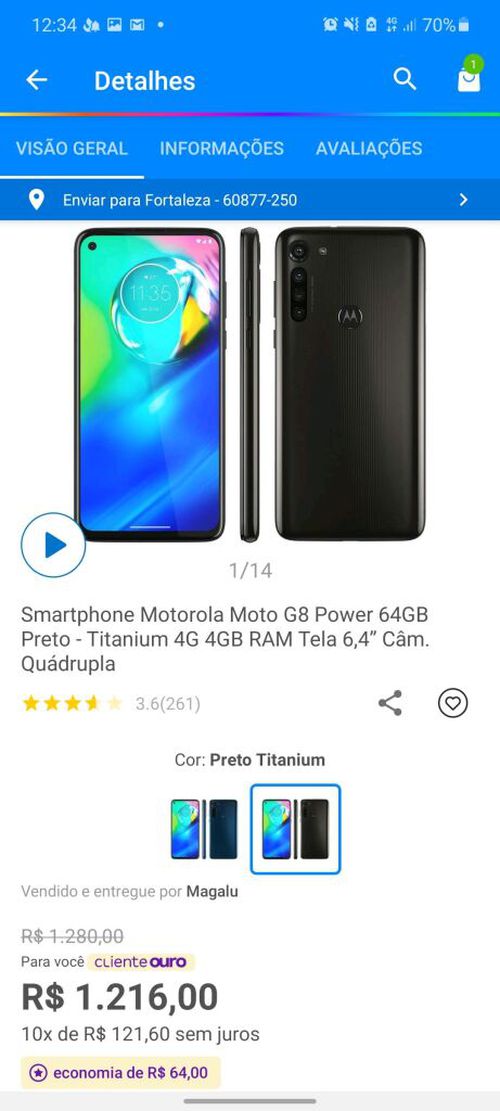Share this product
The height and width of the screenshot is (1111, 500).
(x=390, y=703)
